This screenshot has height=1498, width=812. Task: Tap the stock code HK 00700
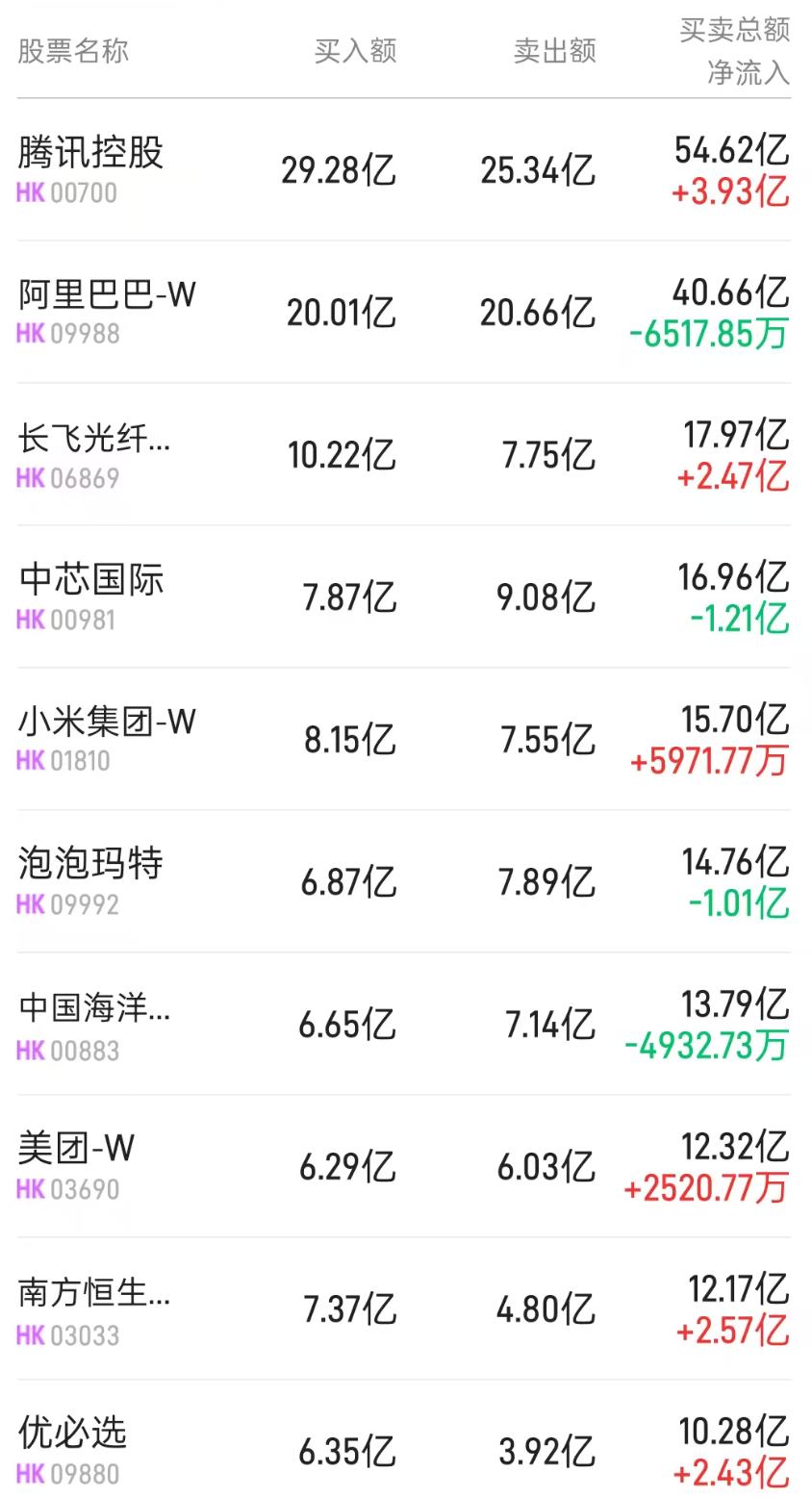click(65, 194)
